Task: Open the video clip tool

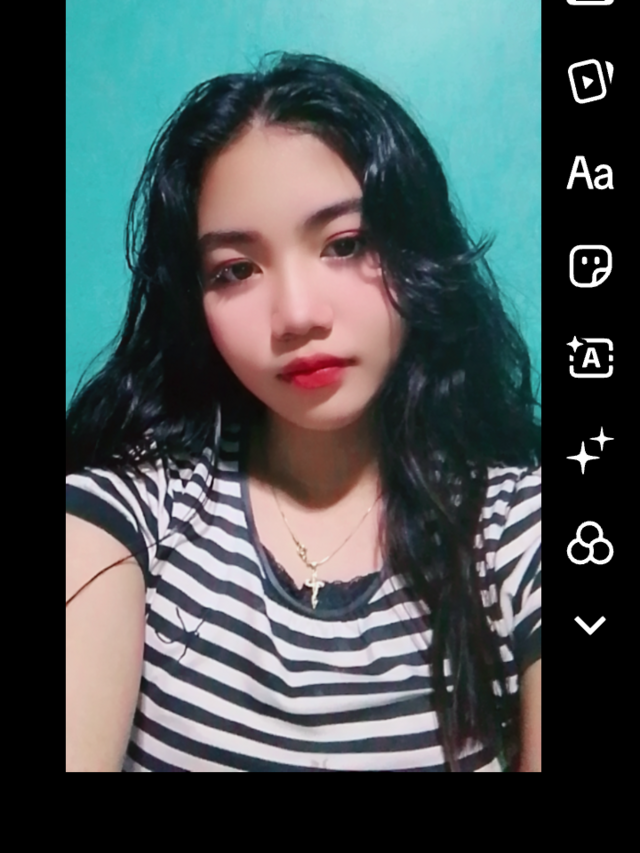Action: click(590, 81)
